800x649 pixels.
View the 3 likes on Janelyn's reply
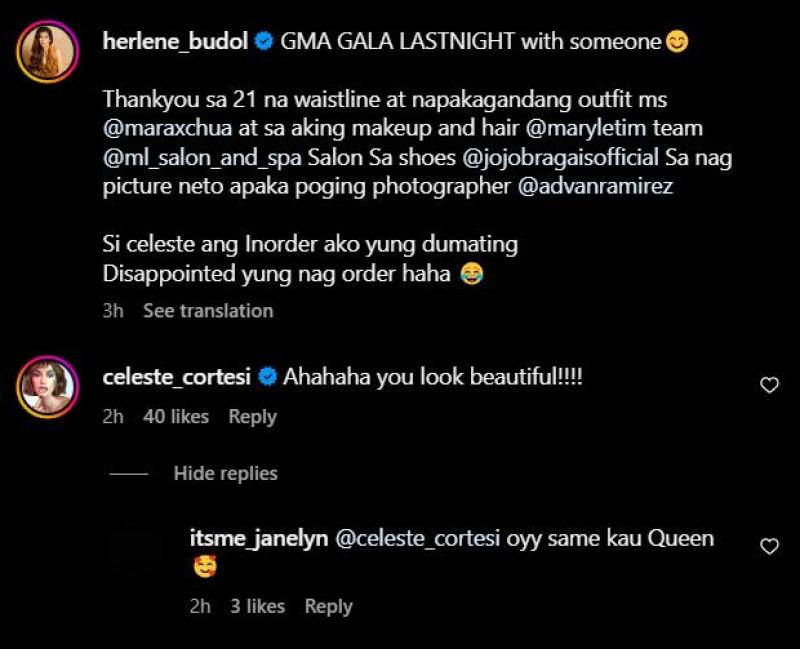tap(257, 606)
